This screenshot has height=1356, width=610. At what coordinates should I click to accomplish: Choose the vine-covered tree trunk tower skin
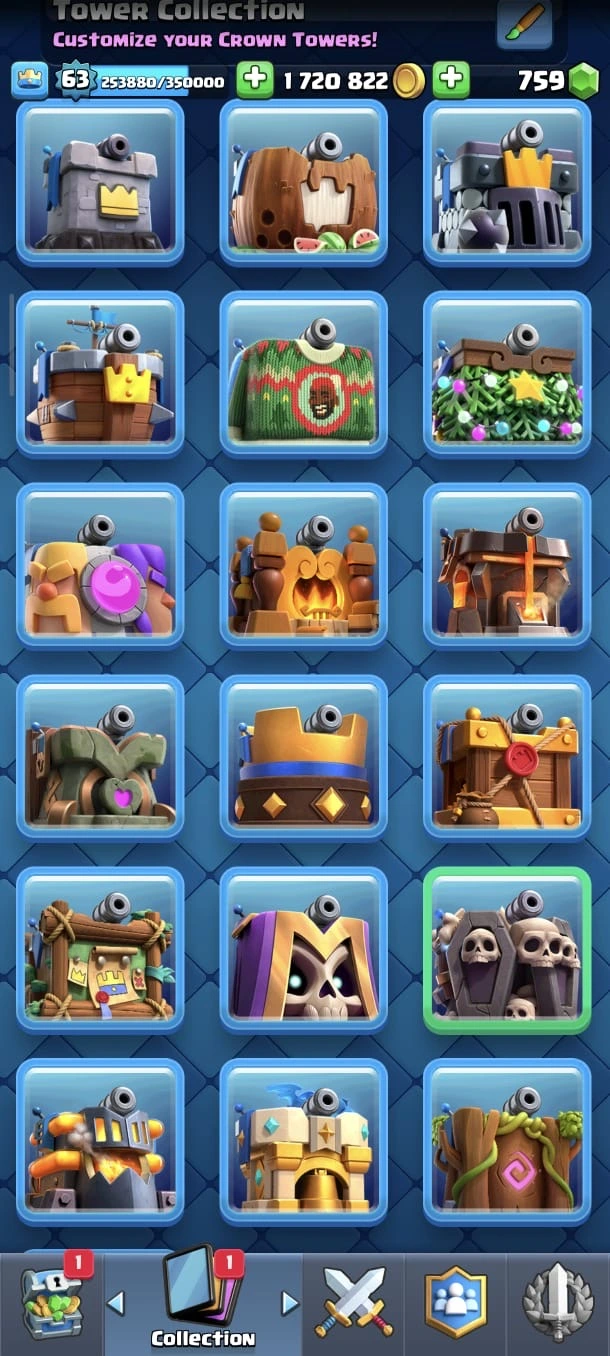pyautogui.click(x=507, y=1142)
